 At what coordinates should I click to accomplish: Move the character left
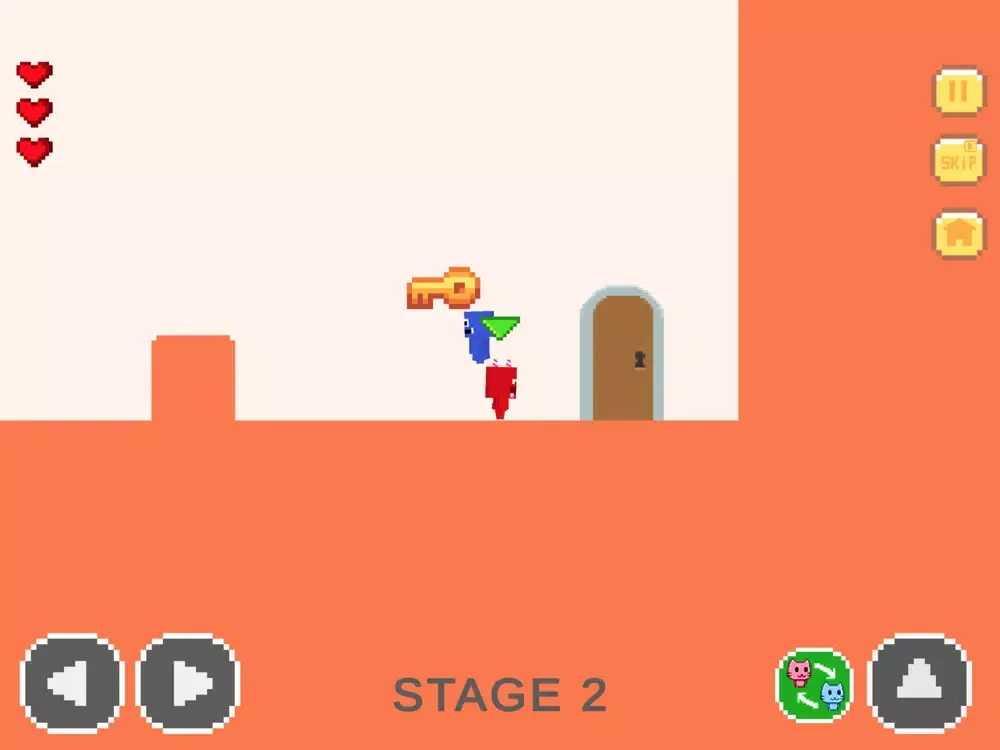71,685
